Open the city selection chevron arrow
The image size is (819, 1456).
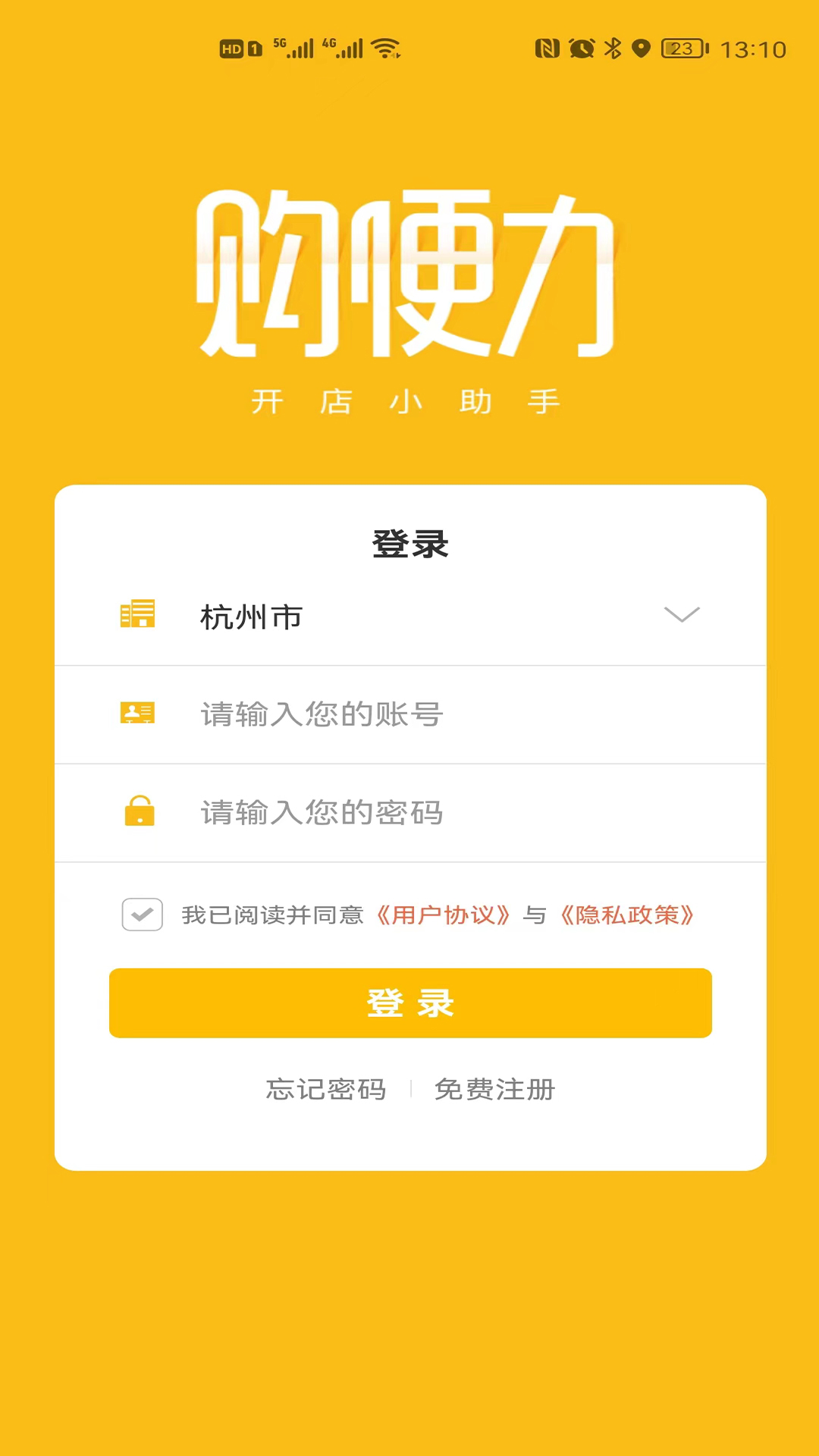coord(682,616)
